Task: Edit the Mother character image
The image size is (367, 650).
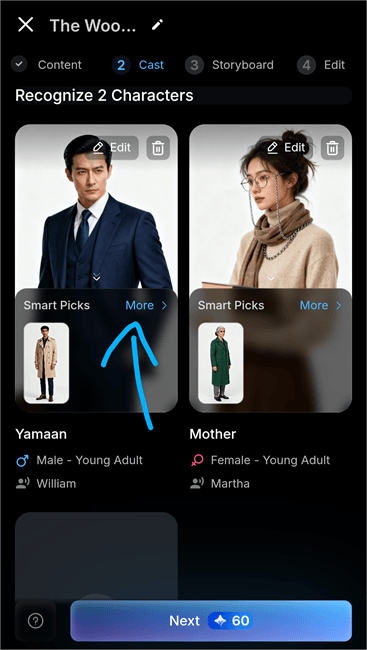Action: coord(287,148)
